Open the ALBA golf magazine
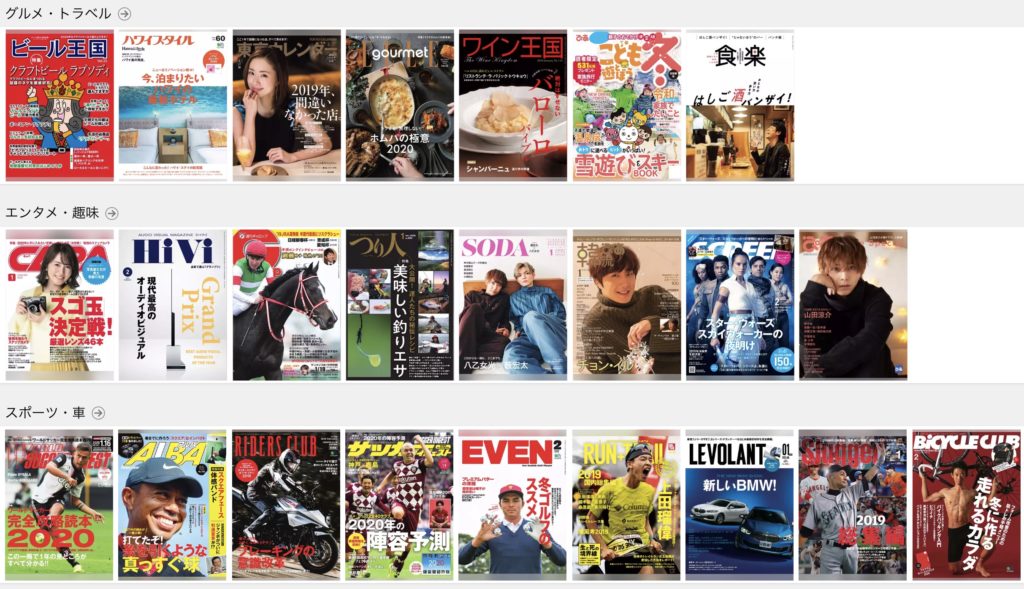The image size is (1024, 589). click(x=172, y=505)
